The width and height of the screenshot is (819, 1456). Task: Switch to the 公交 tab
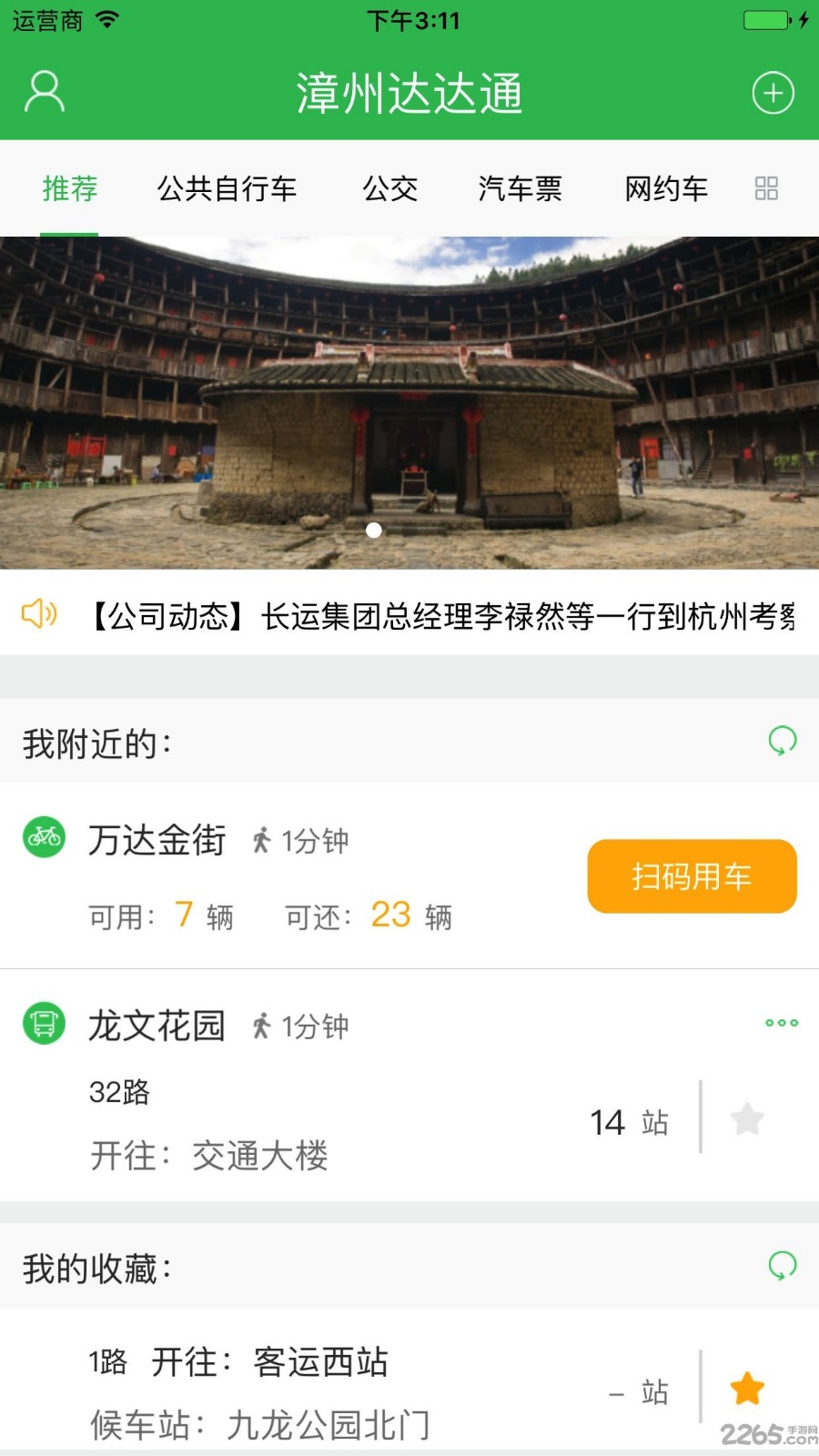click(389, 189)
